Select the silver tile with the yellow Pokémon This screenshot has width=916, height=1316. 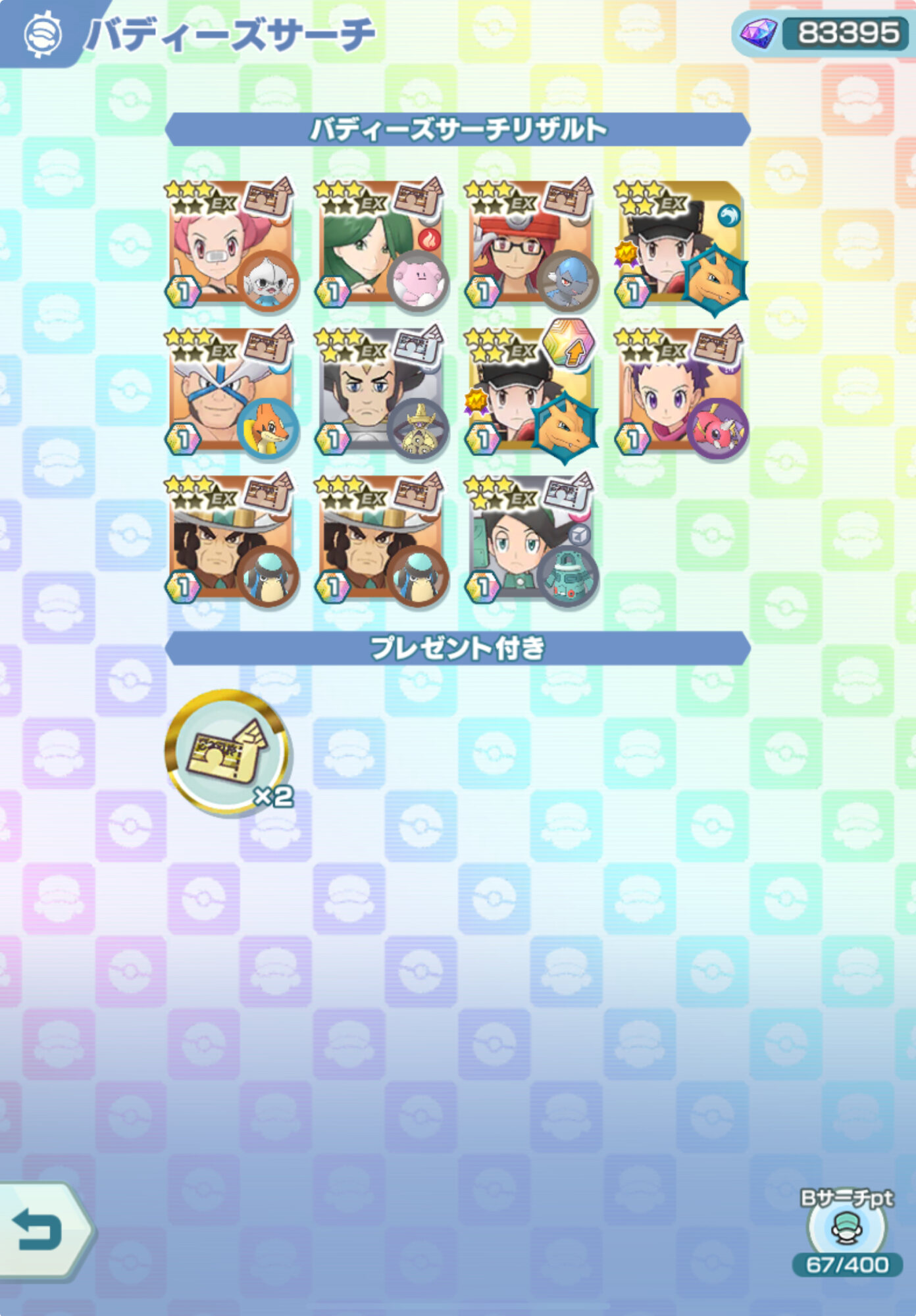coord(381,391)
